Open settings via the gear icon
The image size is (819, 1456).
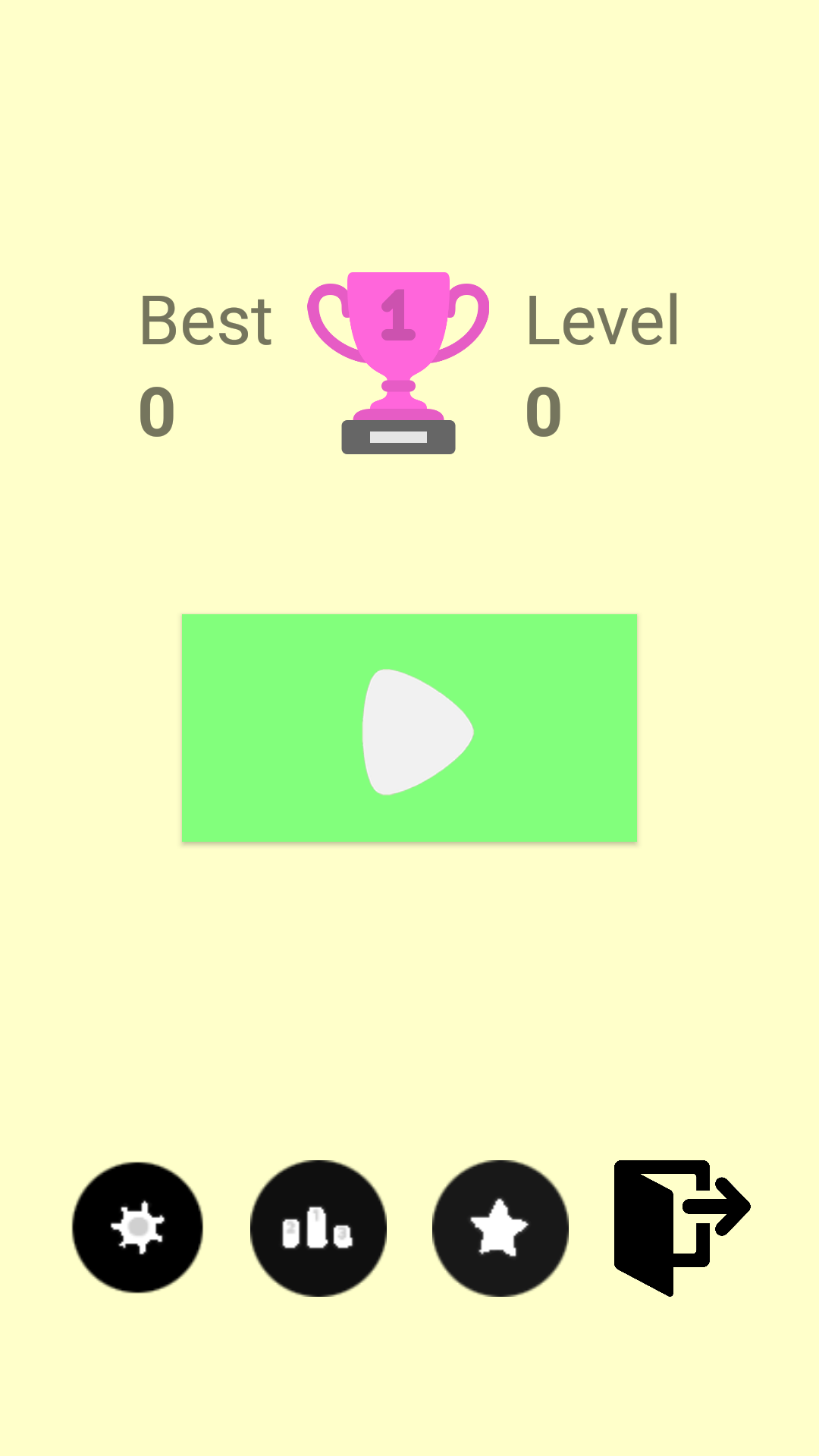click(137, 1227)
